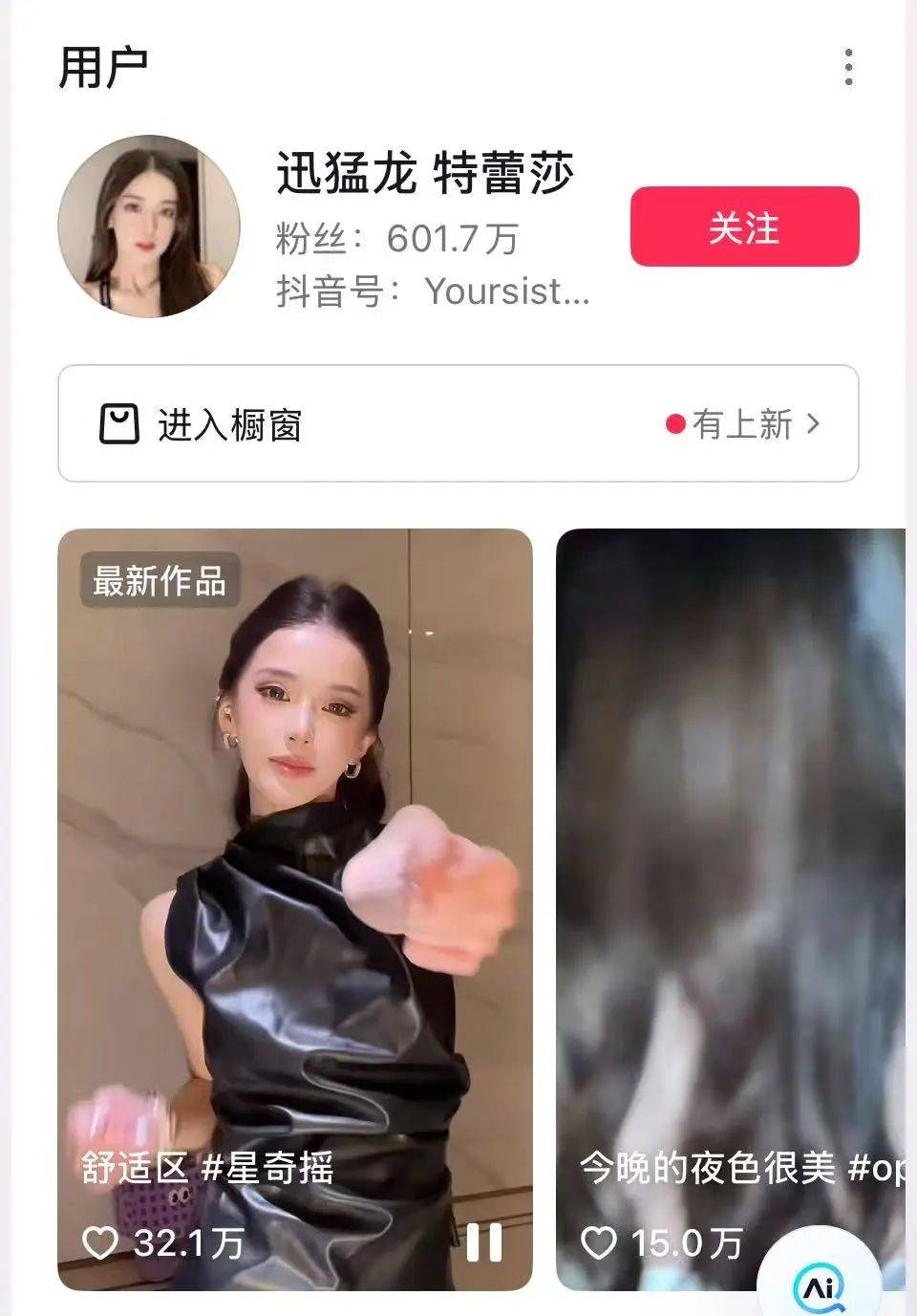
Task: Open the three-dot overflow menu
Action: 848,67
